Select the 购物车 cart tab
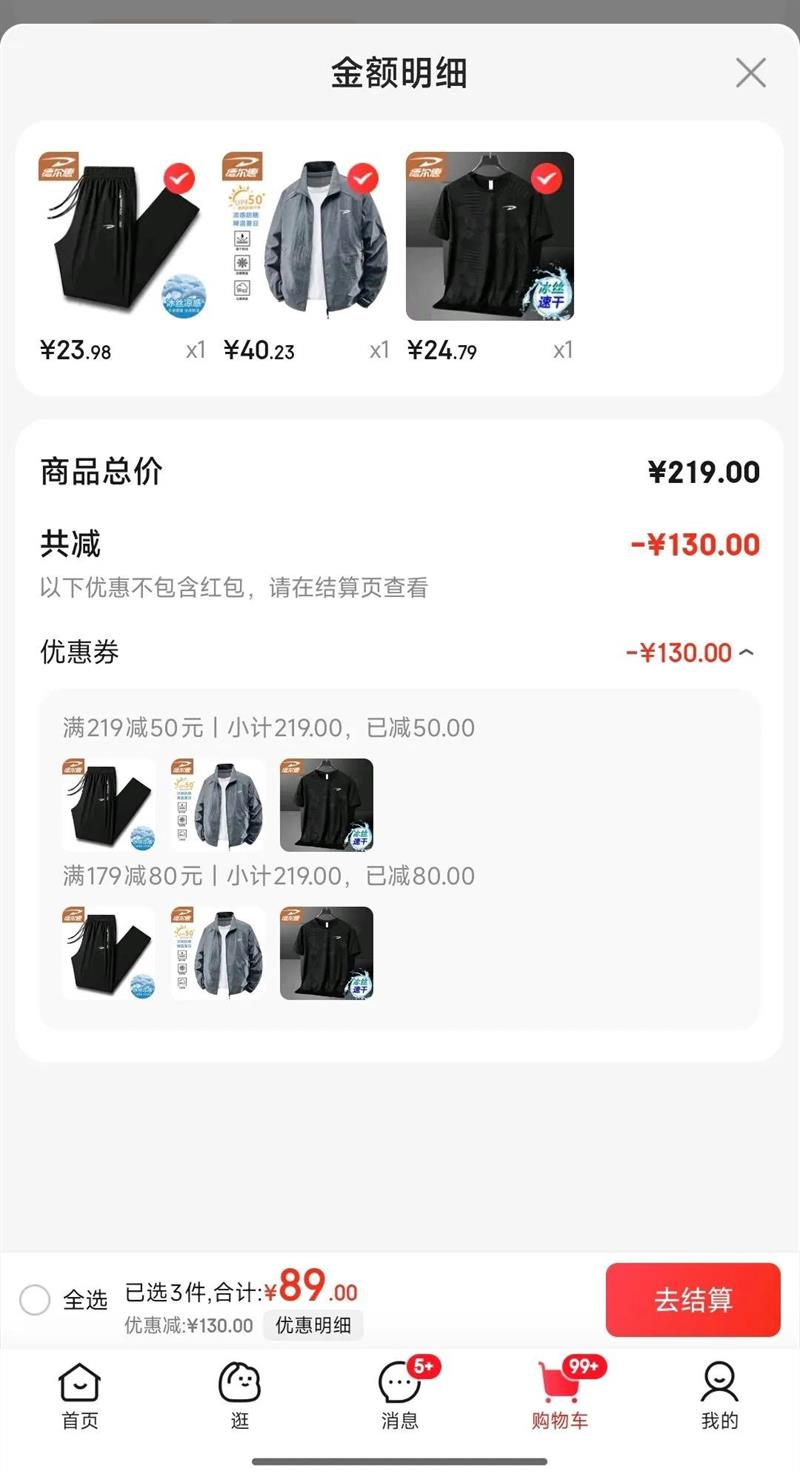Image resolution: width=800 pixels, height=1477 pixels. [x=560, y=1397]
